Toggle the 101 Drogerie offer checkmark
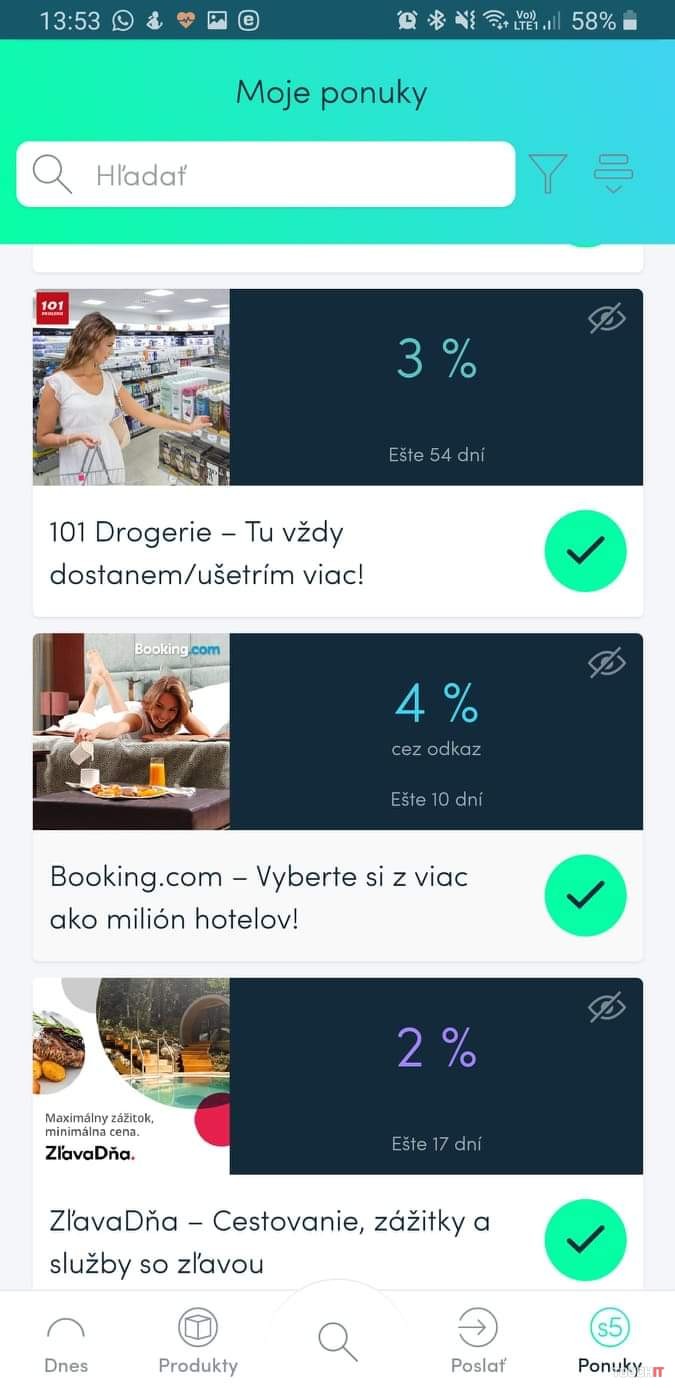The image size is (675, 1388). point(585,551)
